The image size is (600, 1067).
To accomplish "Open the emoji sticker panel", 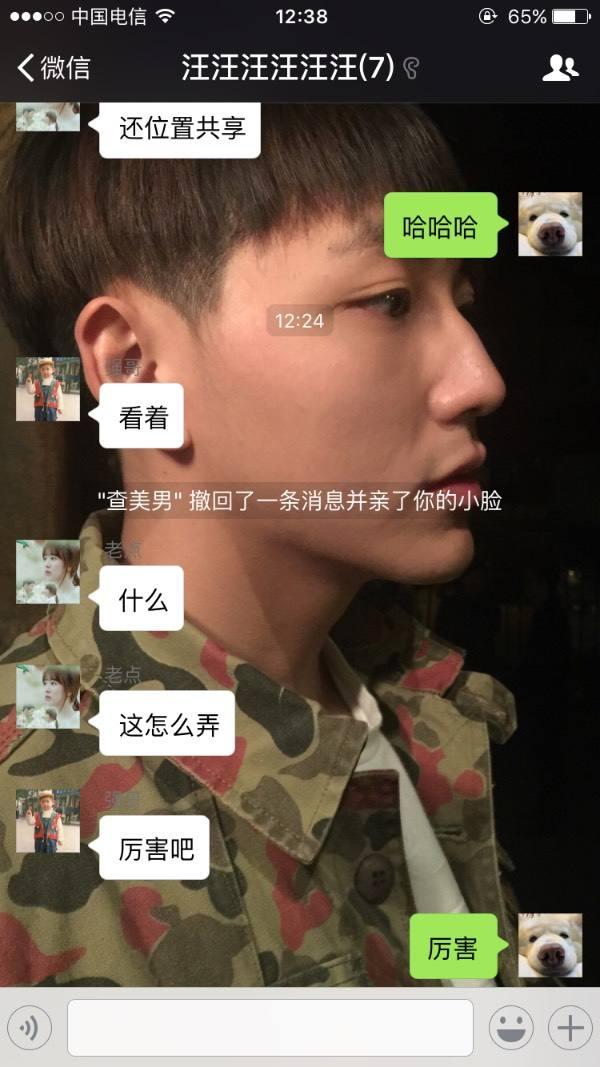I will click(511, 1027).
